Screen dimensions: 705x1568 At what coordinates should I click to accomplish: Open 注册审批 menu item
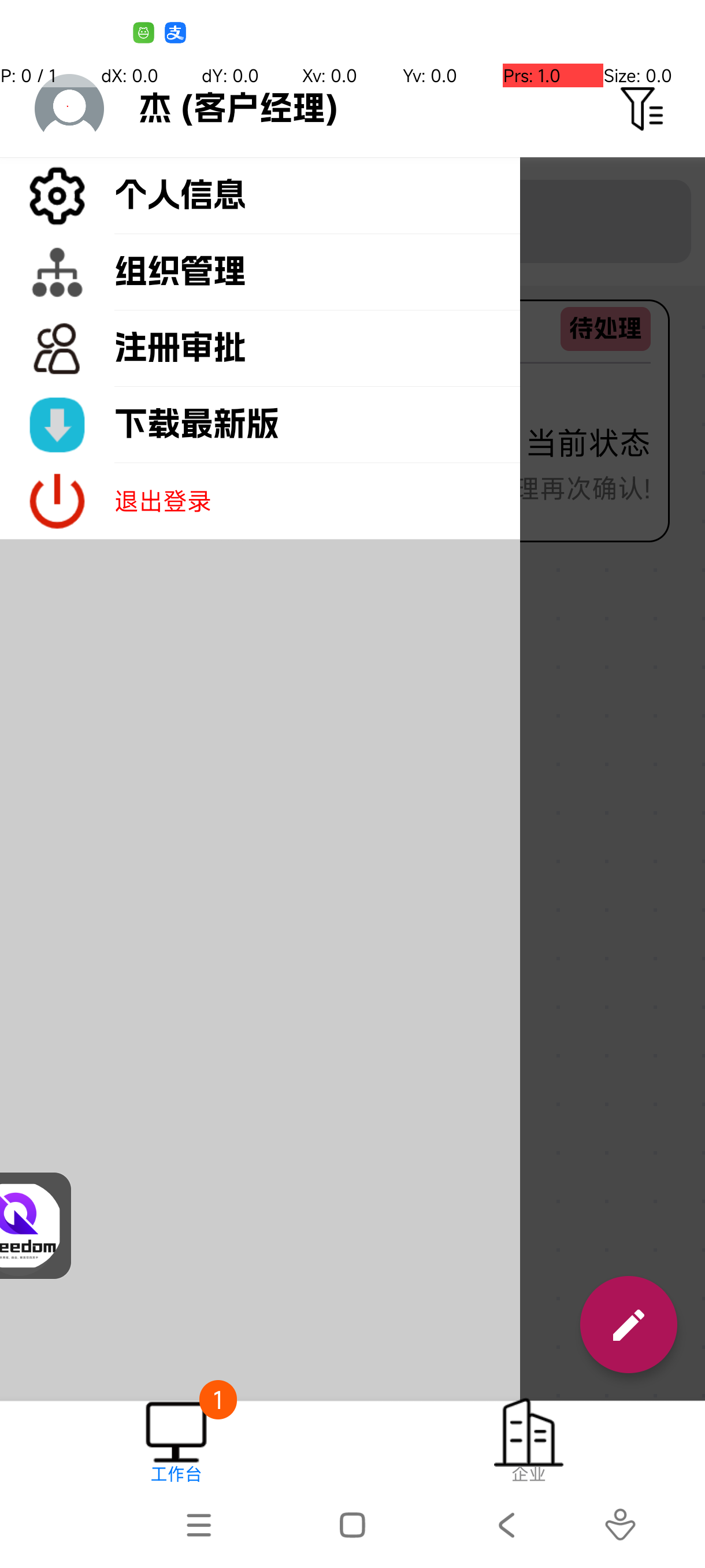point(259,348)
